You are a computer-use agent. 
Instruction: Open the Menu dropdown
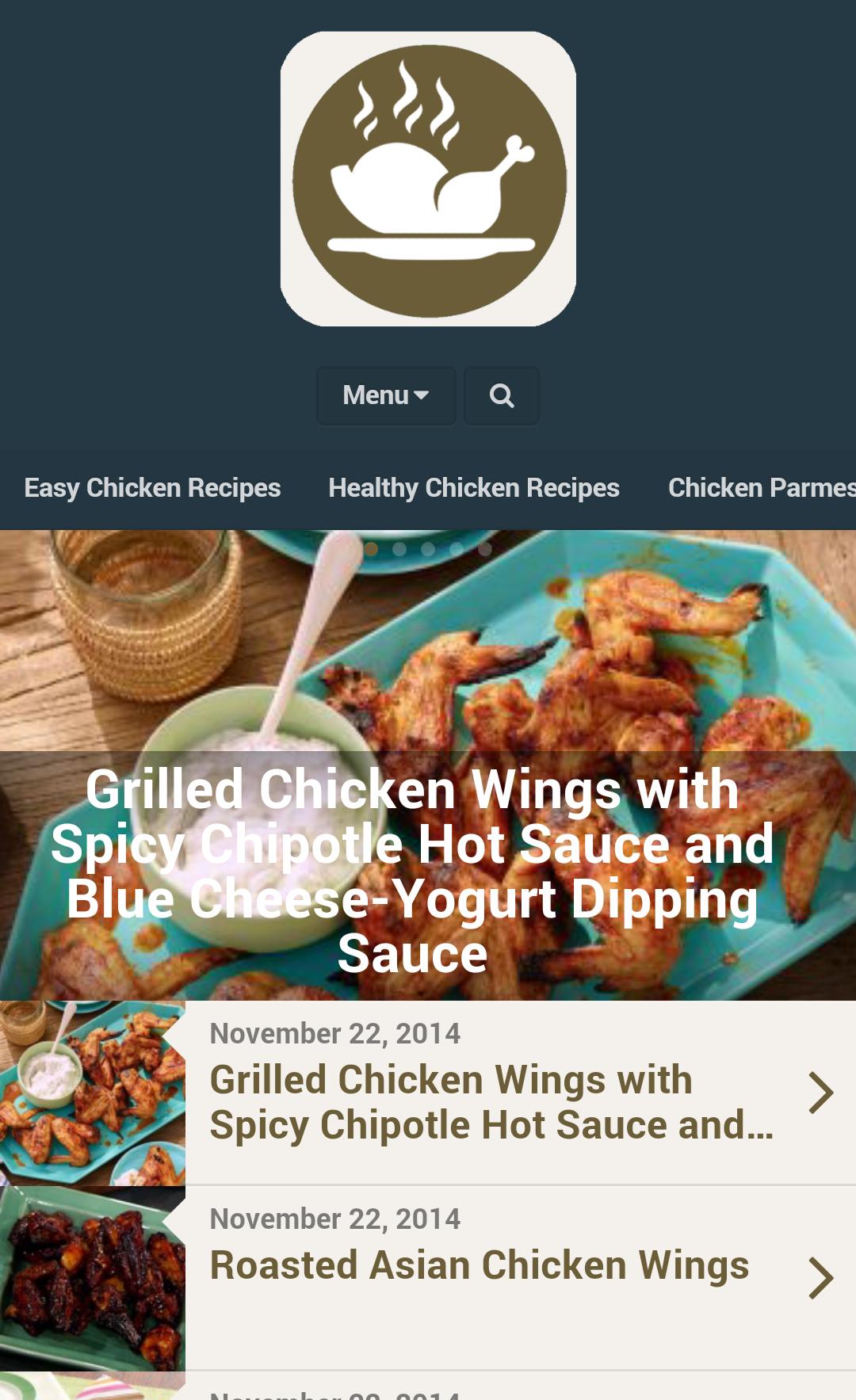coord(386,395)
